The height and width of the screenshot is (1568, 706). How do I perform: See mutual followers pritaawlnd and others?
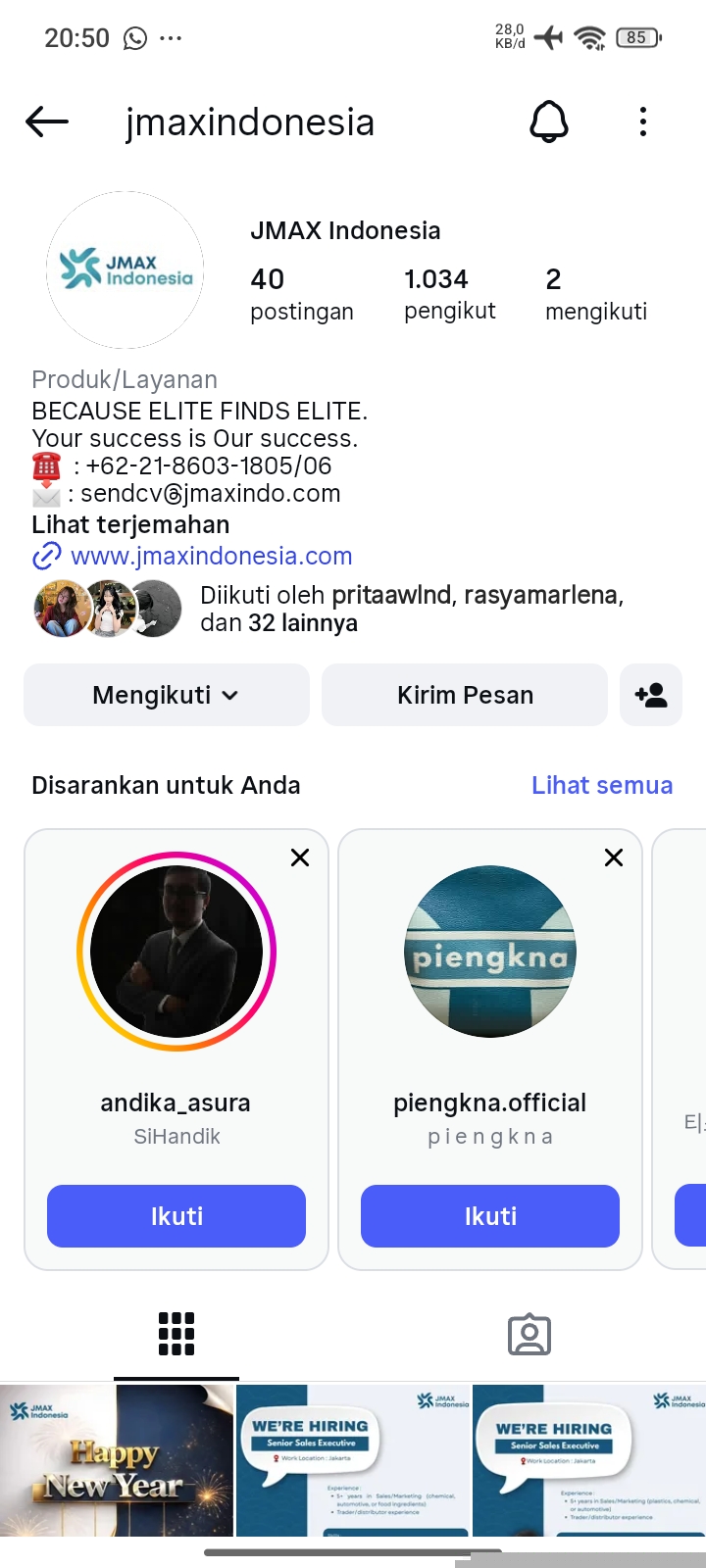(412, 609)
